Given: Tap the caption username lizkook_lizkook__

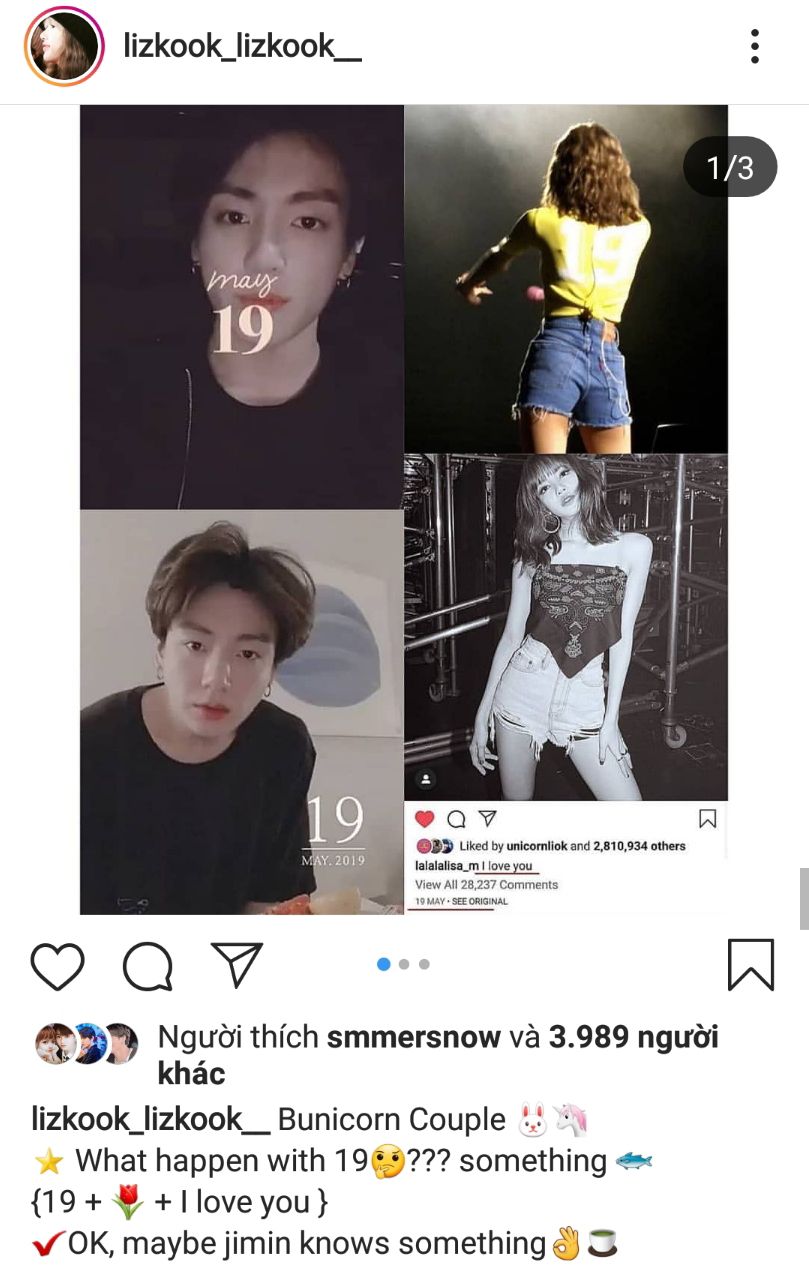Looking at the screenshot, I should pos(151,1119).
